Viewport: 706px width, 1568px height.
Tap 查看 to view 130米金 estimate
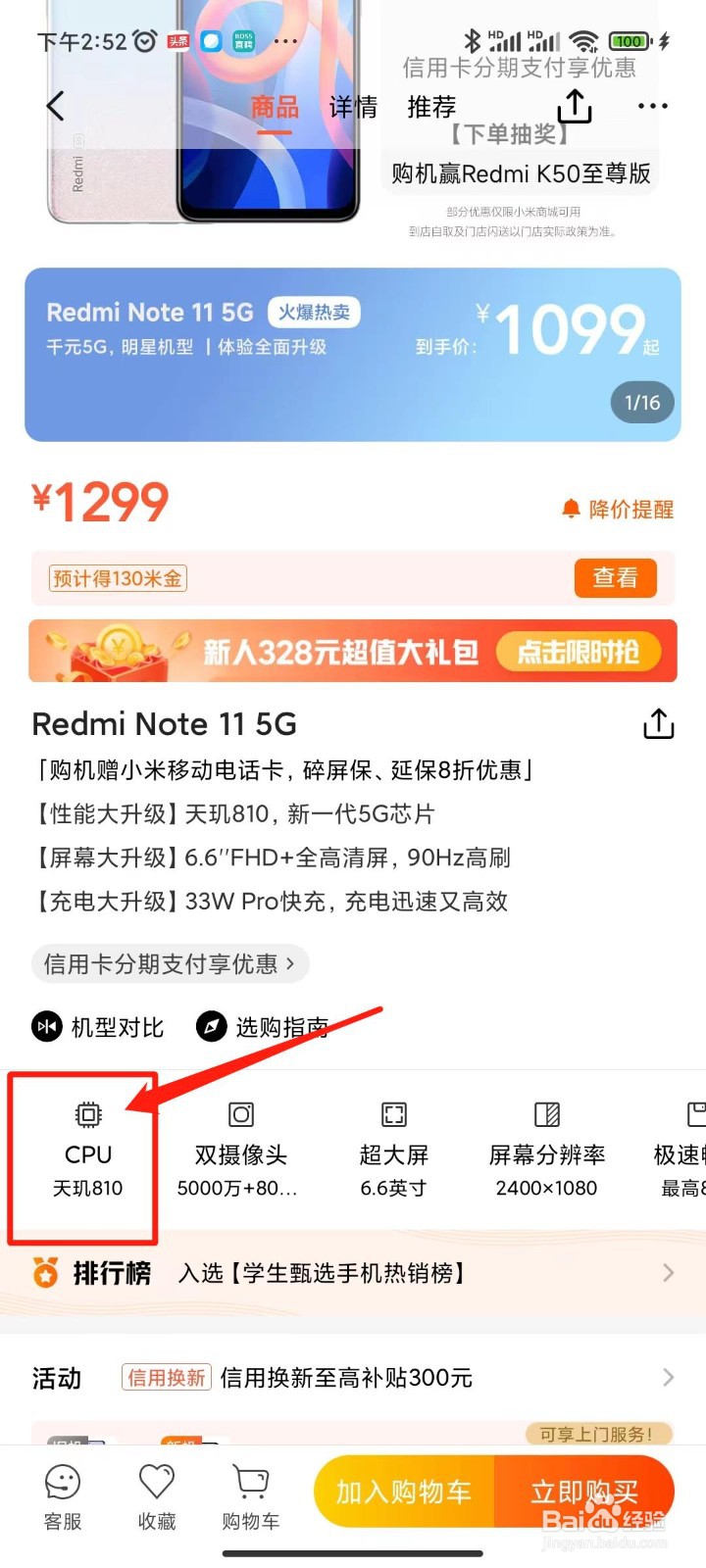(x=615, y=577)
